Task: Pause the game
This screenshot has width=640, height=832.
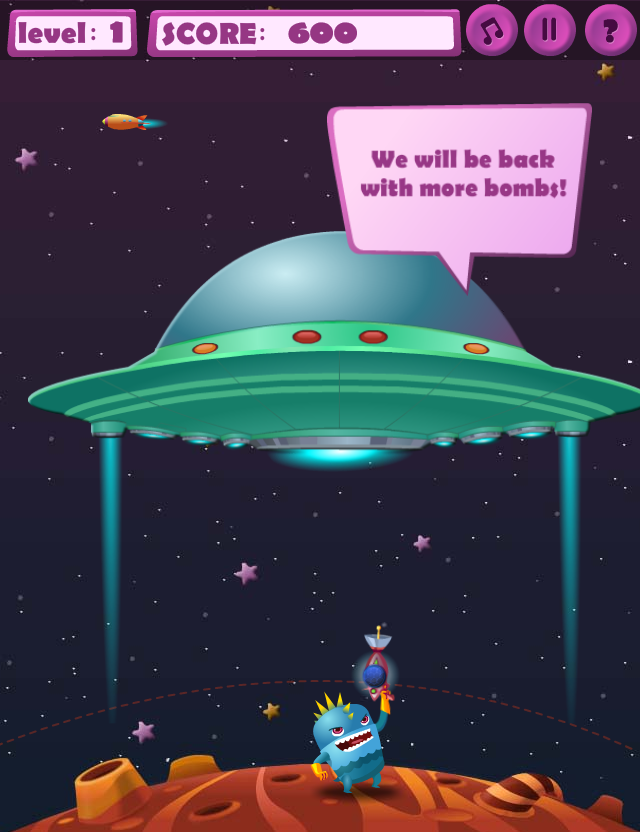Action: click(x=550, y=30)
